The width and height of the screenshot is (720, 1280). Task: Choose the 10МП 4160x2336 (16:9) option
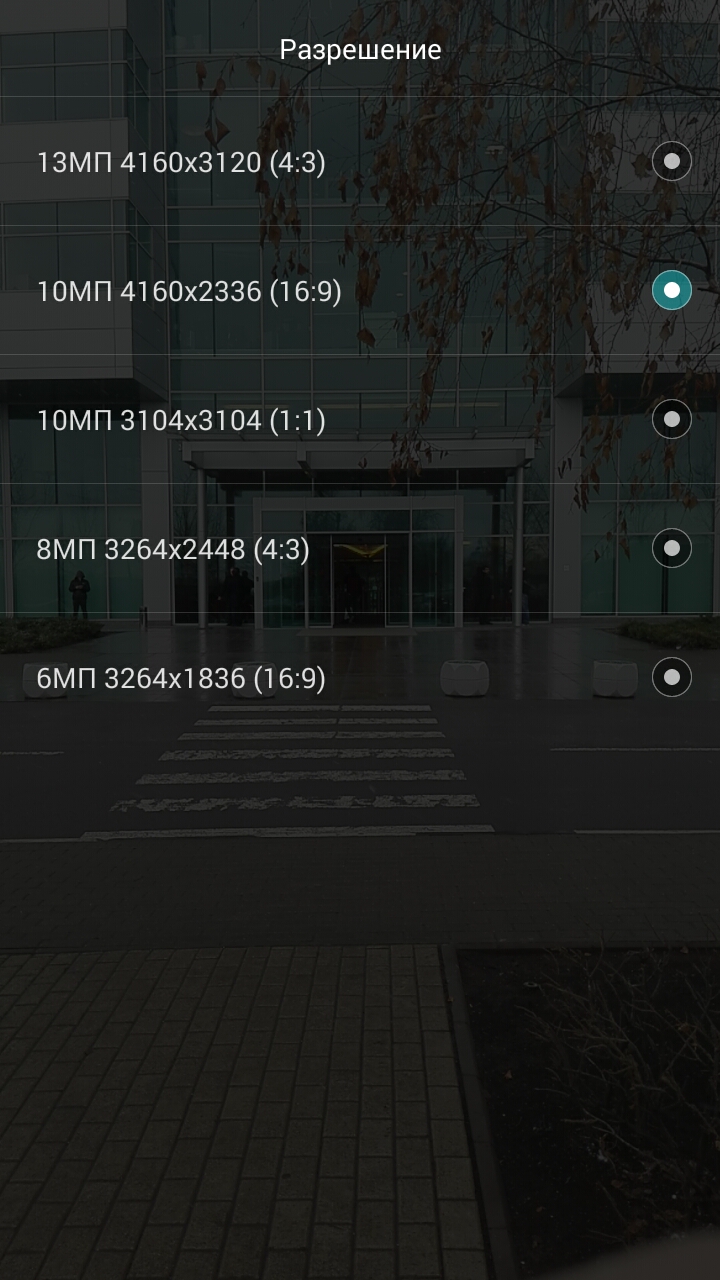point(360,291)
